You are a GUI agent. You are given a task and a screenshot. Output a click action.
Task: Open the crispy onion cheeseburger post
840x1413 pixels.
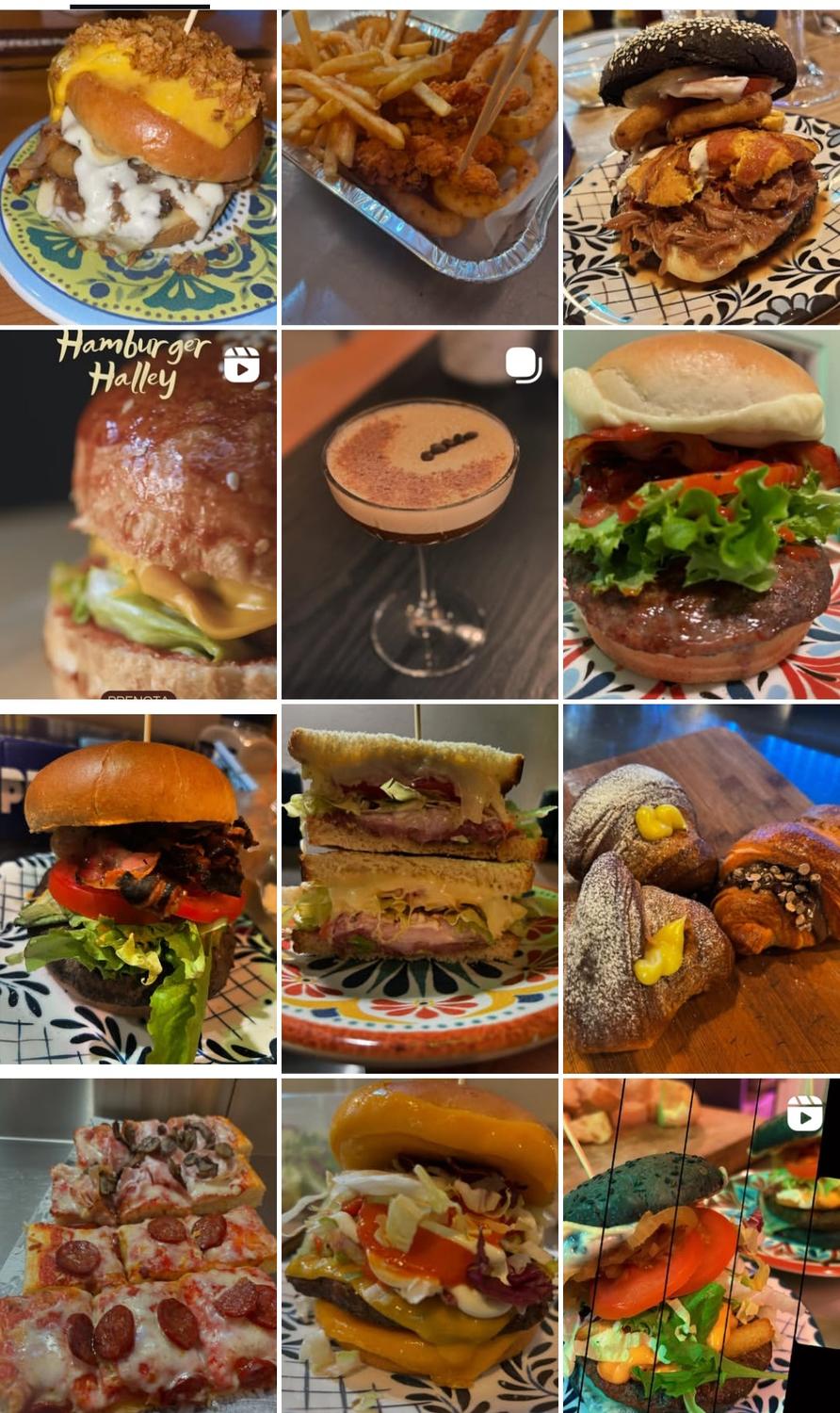tap(139, 160)
